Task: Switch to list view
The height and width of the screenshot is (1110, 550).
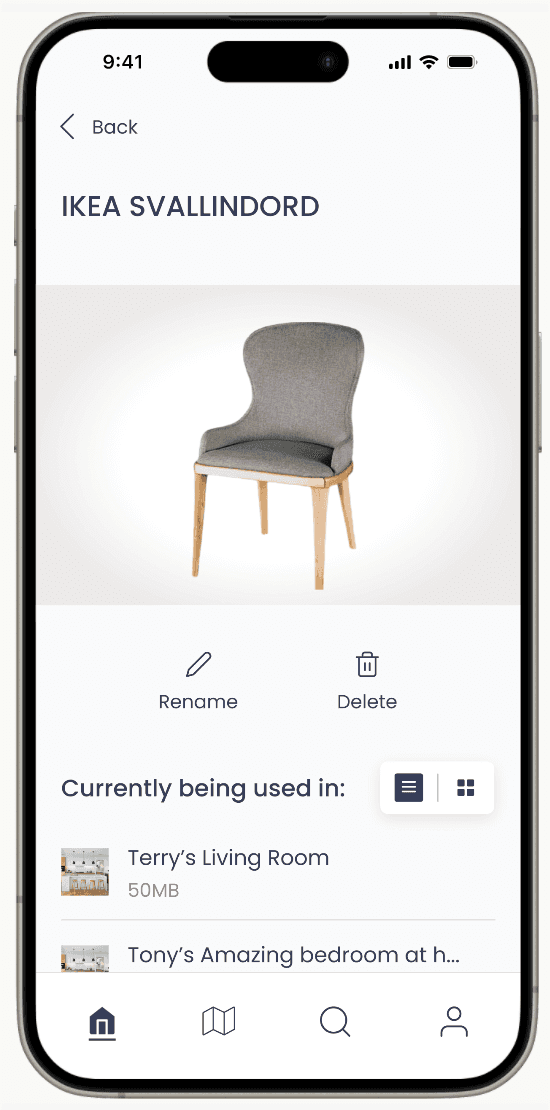Action: [x=409, y=788]
